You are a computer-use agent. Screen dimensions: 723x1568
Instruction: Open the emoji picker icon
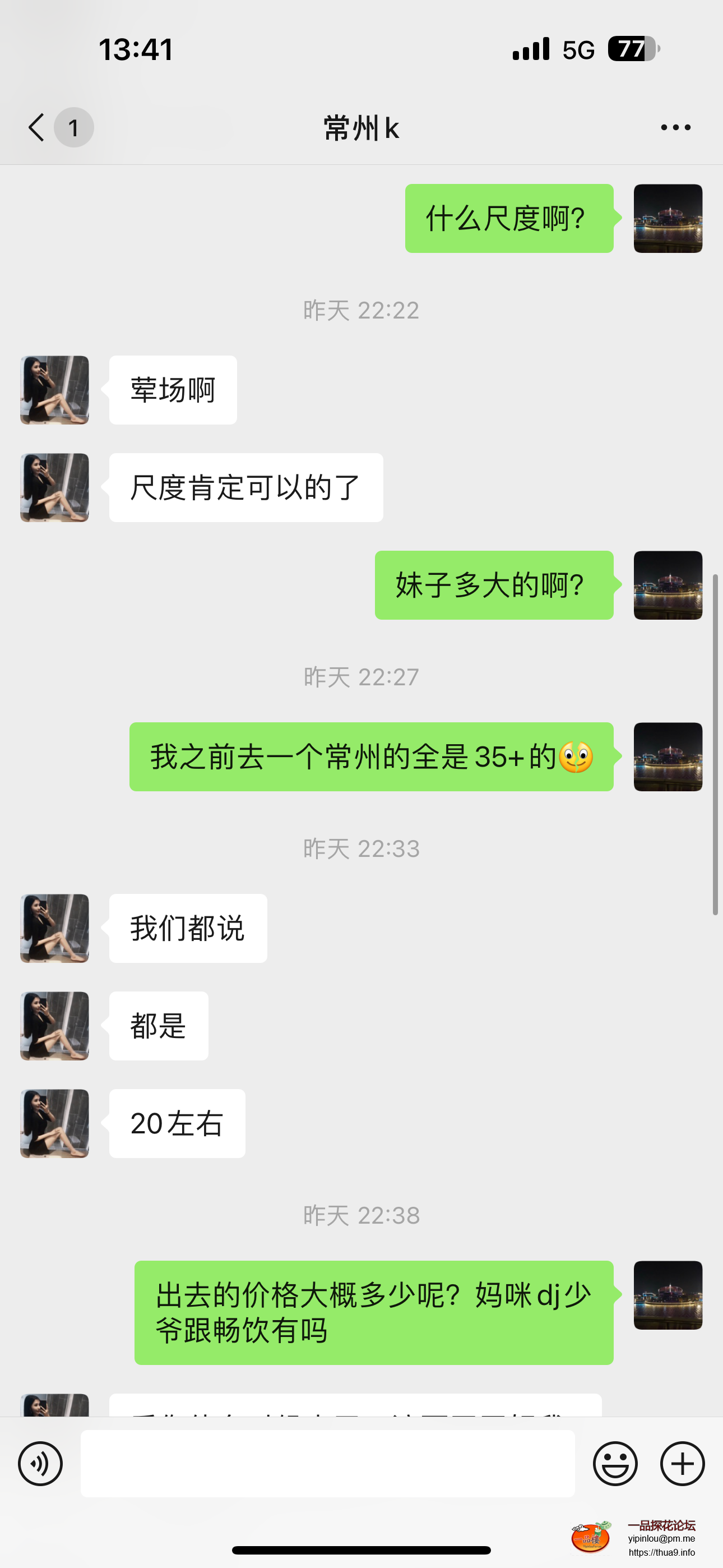[617, 1463]
